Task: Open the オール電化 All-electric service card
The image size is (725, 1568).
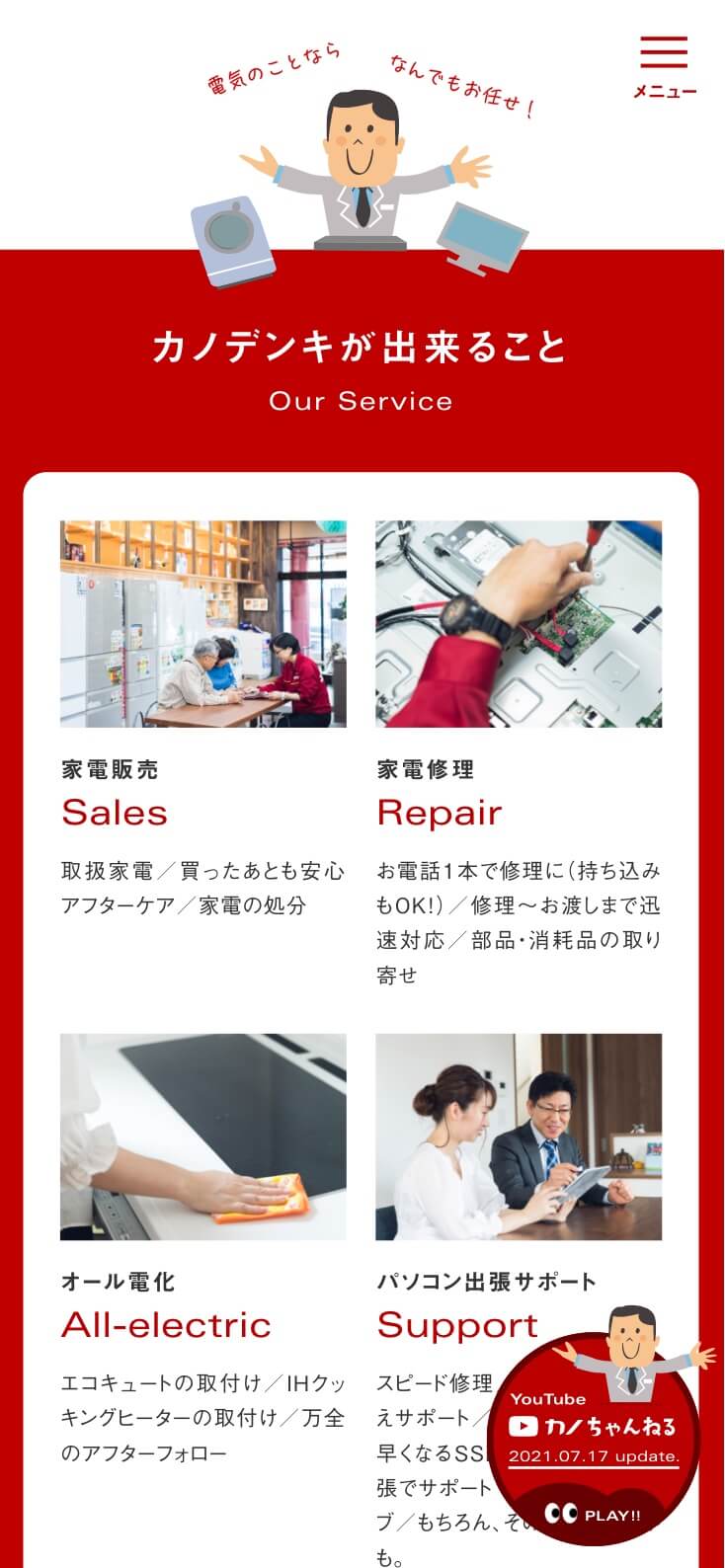Action: point(202,1137)
